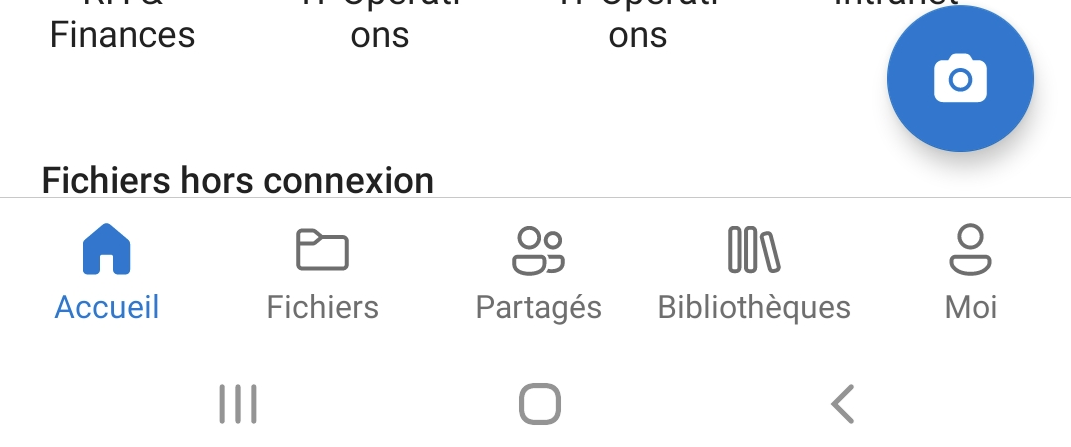Viewport: 1071px width, 447px height.
Task: Open the Moi profile tab
Action: click(970, 273)
